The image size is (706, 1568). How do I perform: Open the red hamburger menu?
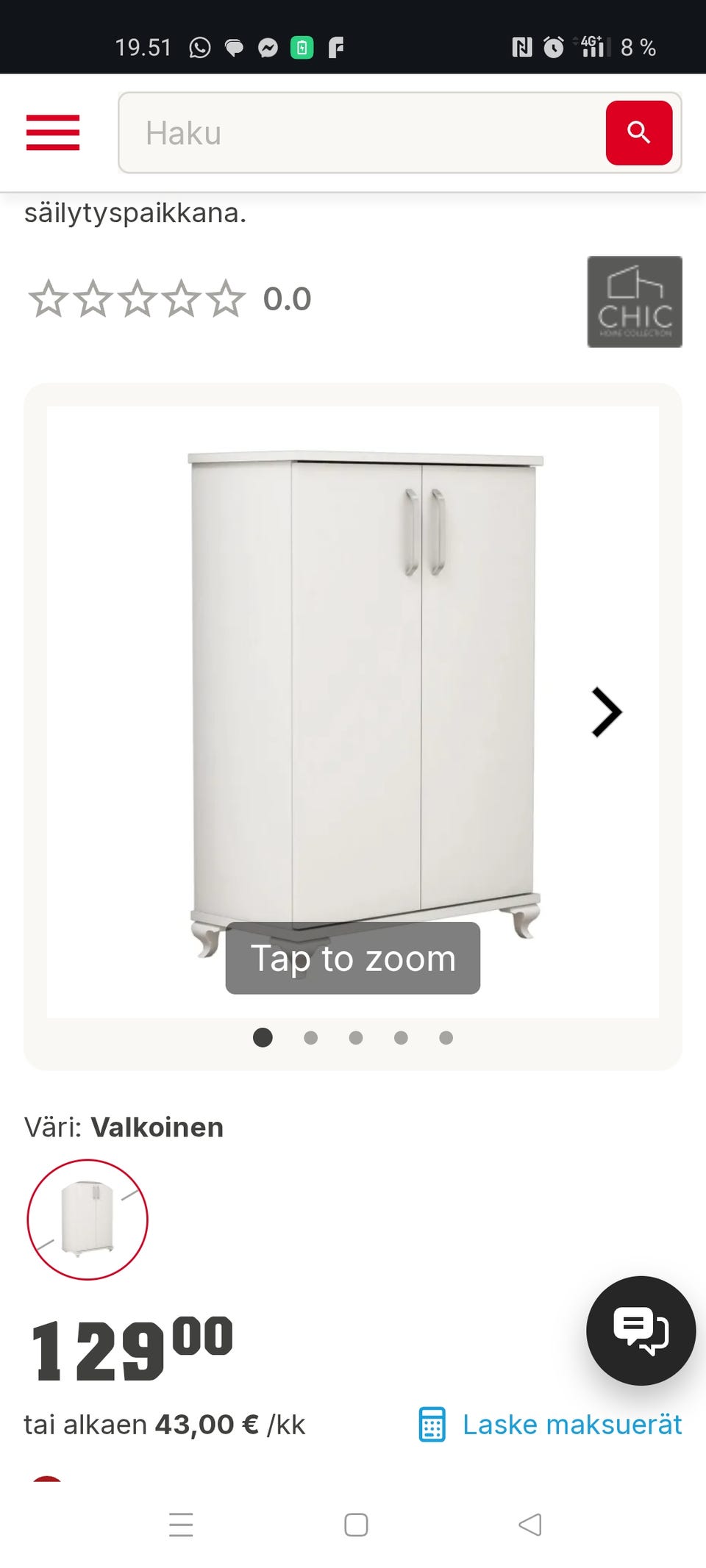point(52,132)
